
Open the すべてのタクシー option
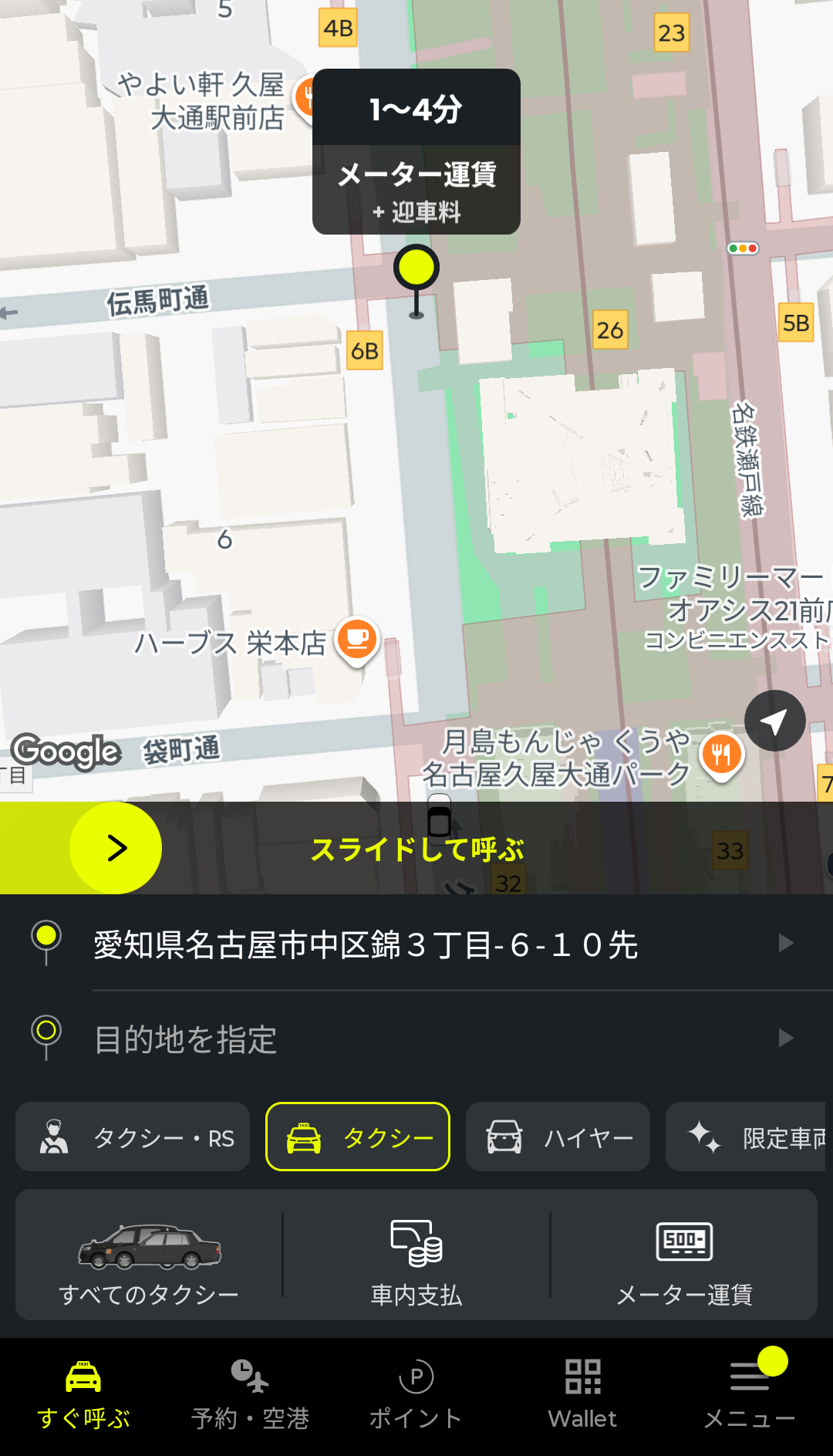click(149, 1255)
